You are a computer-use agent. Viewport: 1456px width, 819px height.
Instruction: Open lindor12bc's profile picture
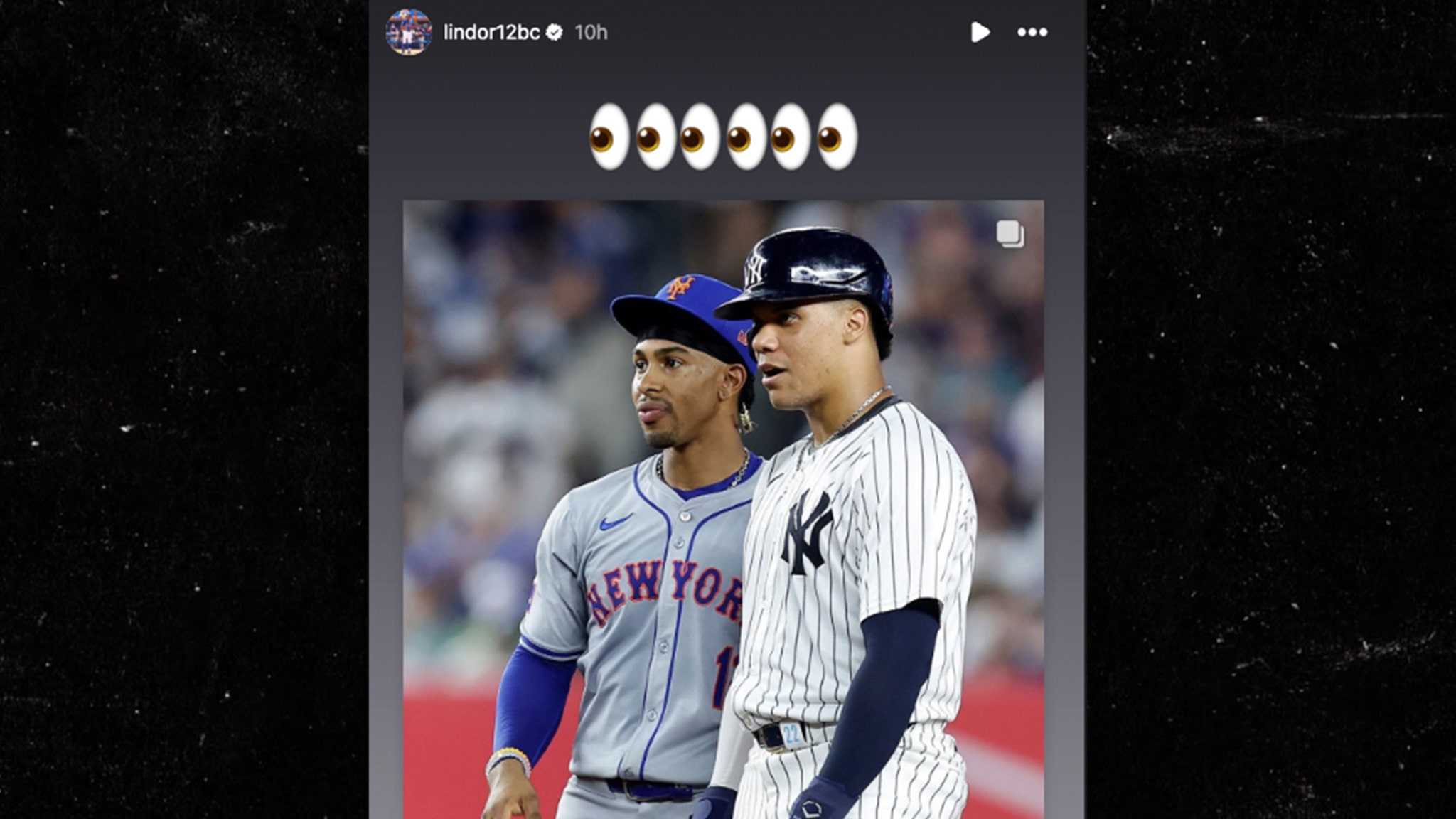409,32
